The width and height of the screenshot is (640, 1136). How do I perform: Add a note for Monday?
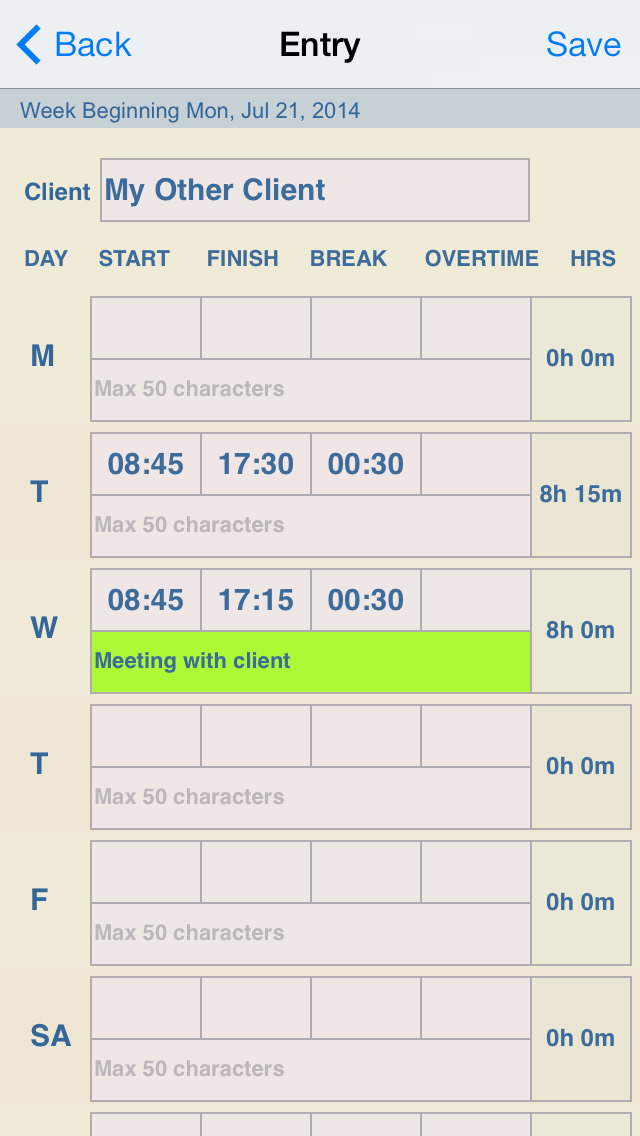click(x=311, y=390)
